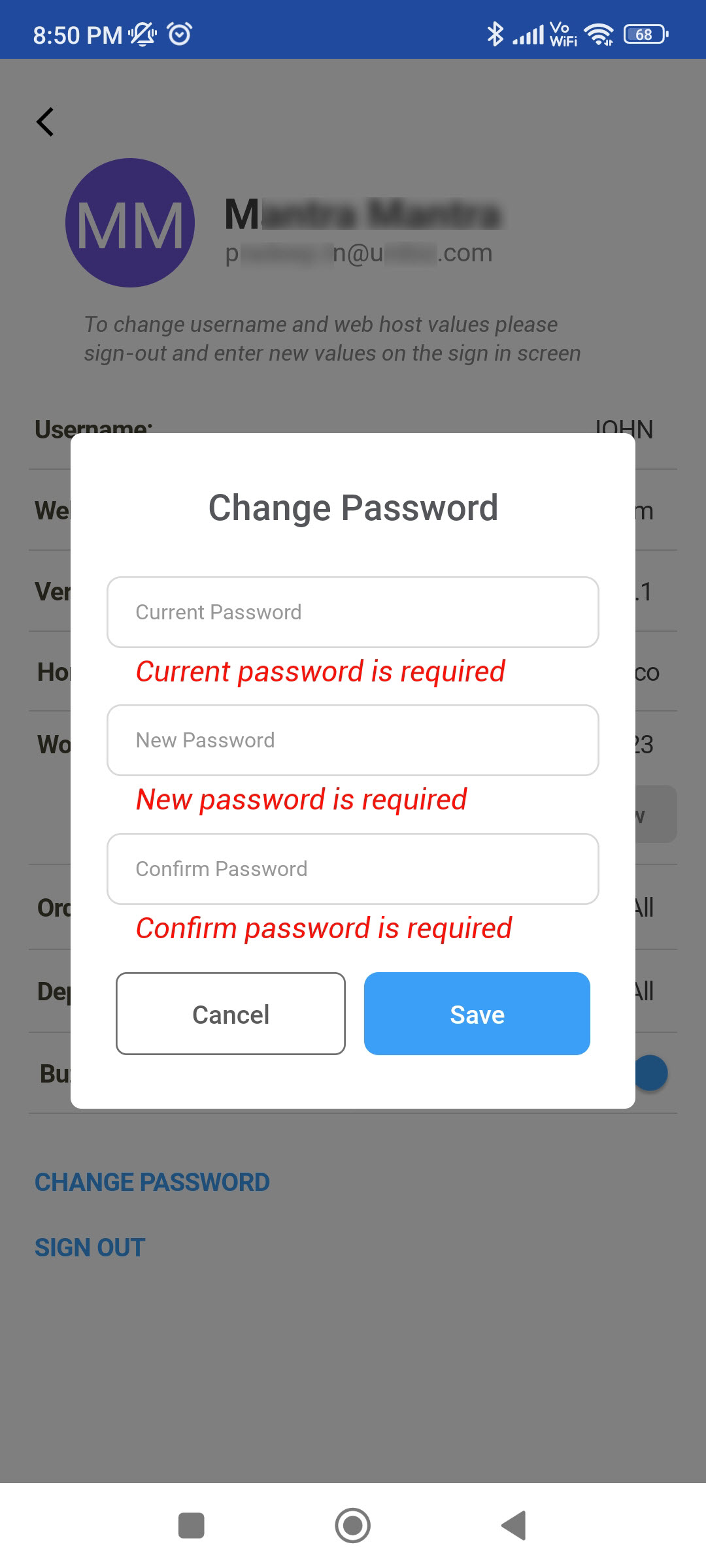Image resolution: width=706 pixels, height=1568 pixels.
Task: Tap the back arrow at top left
Action: [x=46, y=122]
